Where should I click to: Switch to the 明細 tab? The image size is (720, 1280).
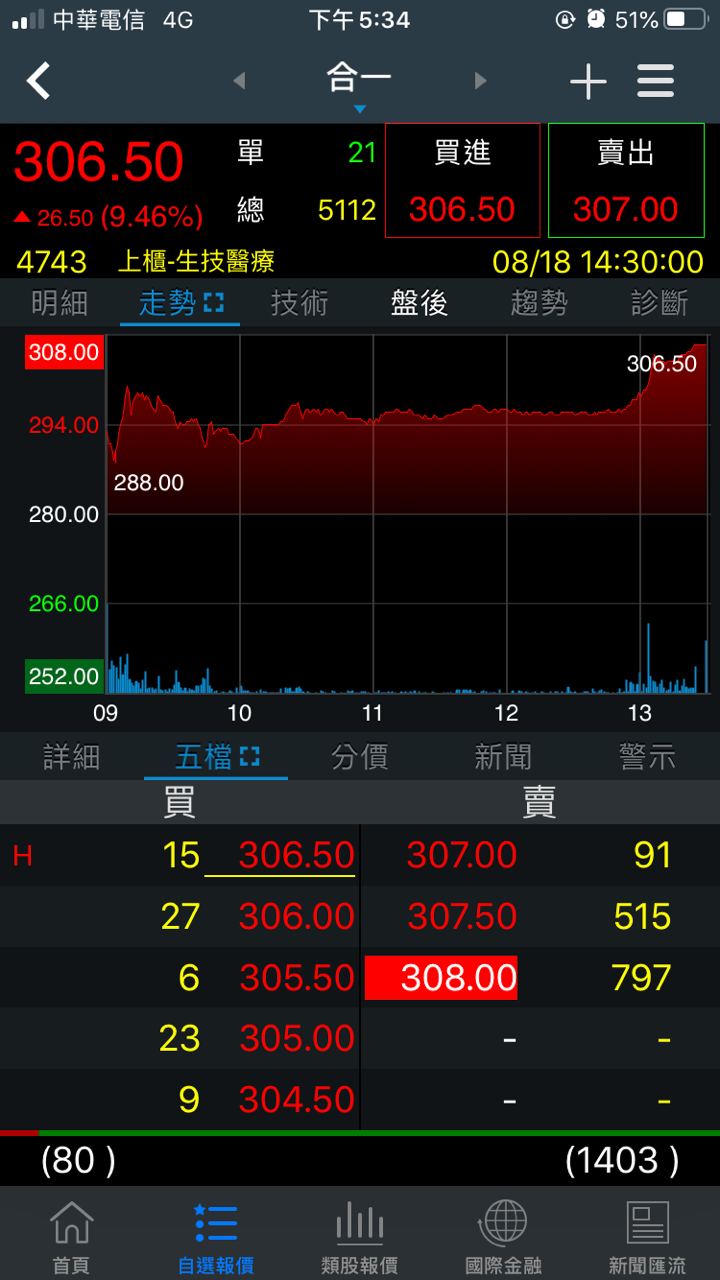[x=60, y=303]
